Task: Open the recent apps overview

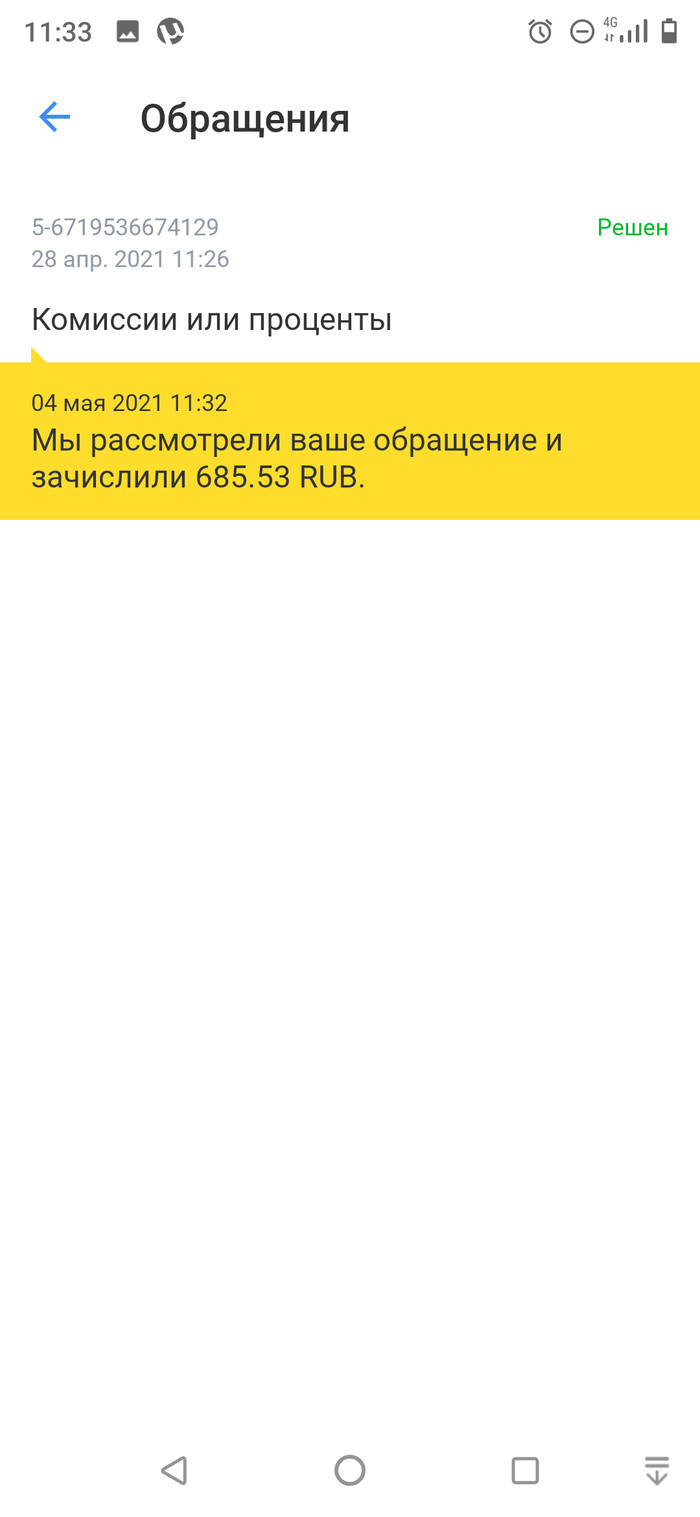Action: pyautogui.click(x=525, y=1470)
